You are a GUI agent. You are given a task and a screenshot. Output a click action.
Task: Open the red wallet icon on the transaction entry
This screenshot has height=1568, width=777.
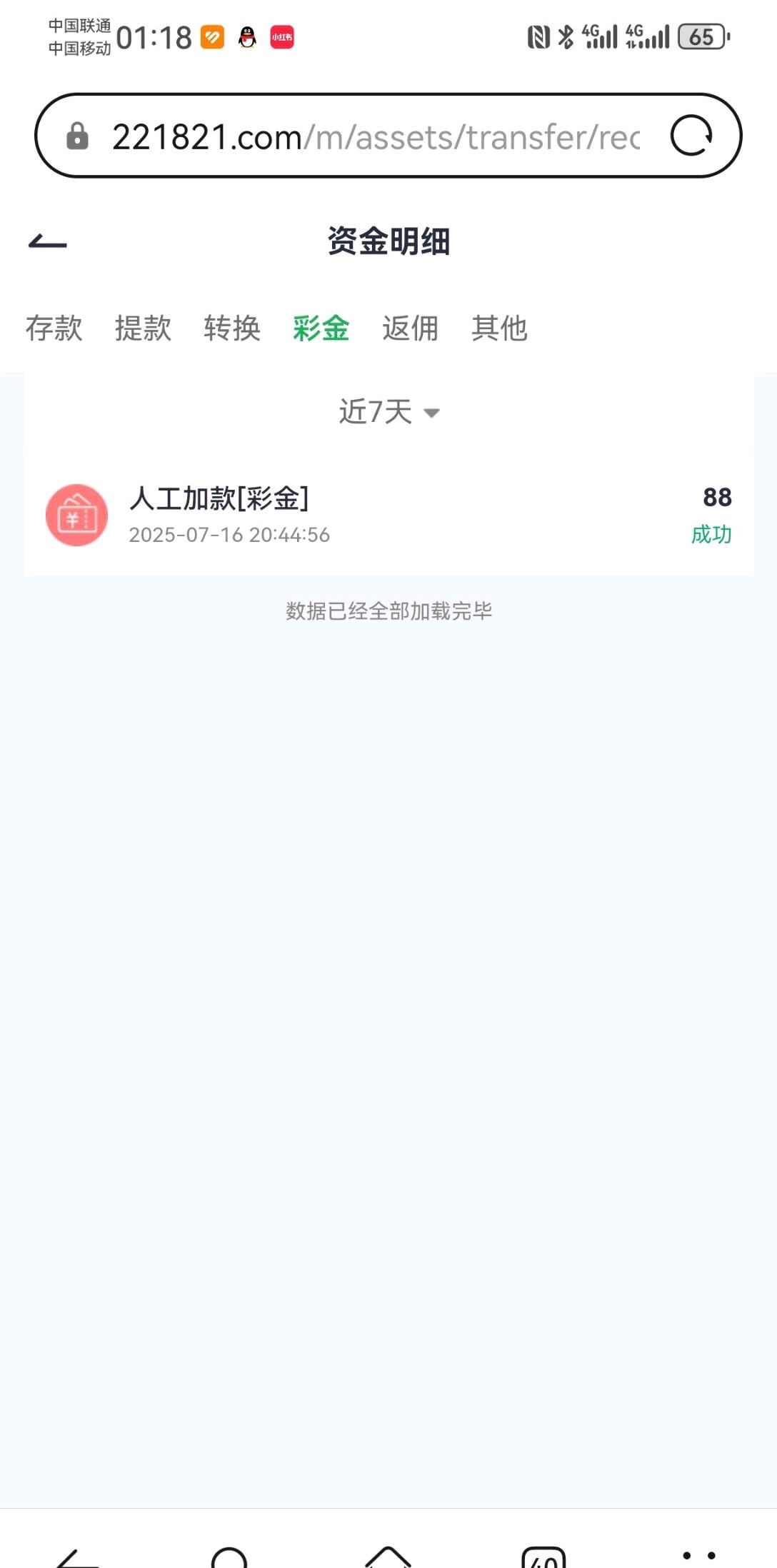coord(76,514)
